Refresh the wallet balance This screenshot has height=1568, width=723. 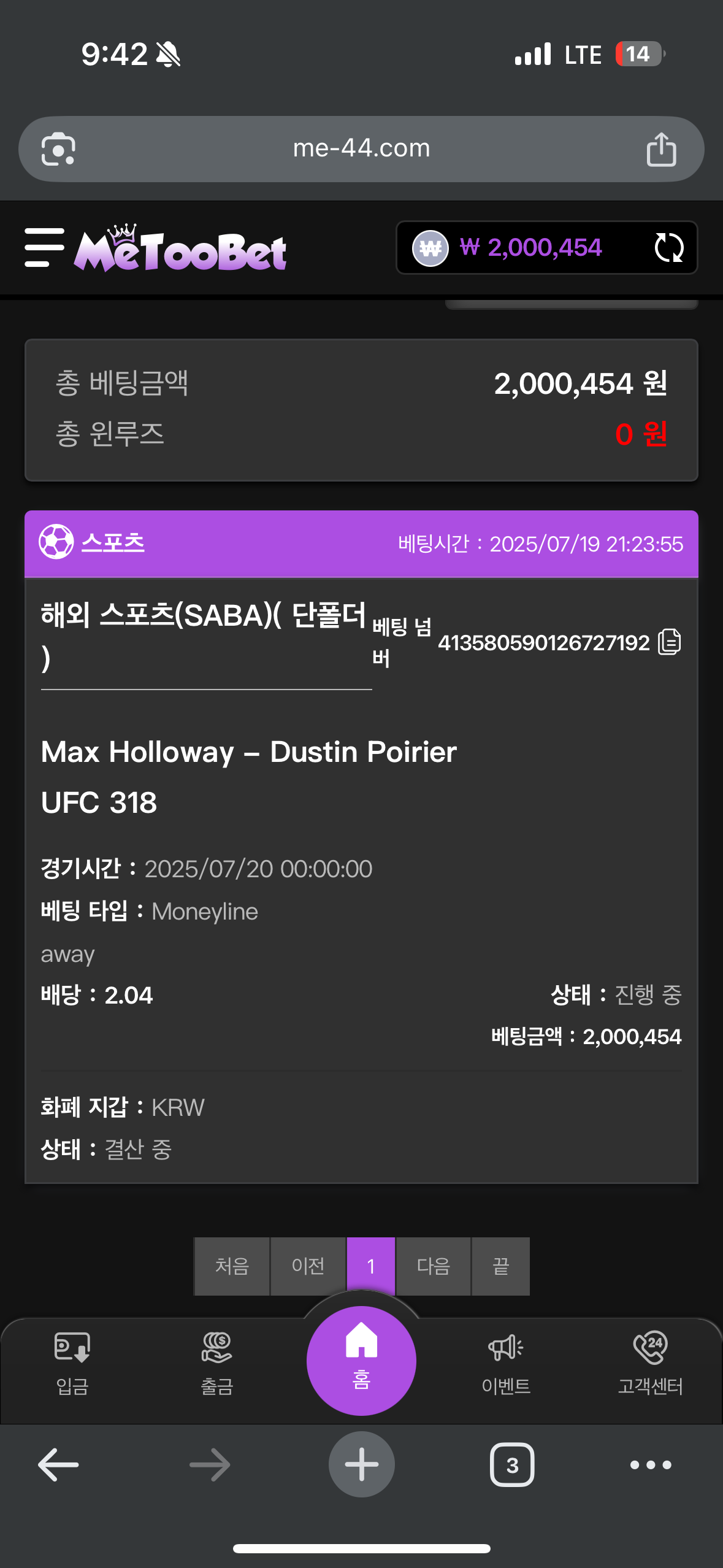668,248
